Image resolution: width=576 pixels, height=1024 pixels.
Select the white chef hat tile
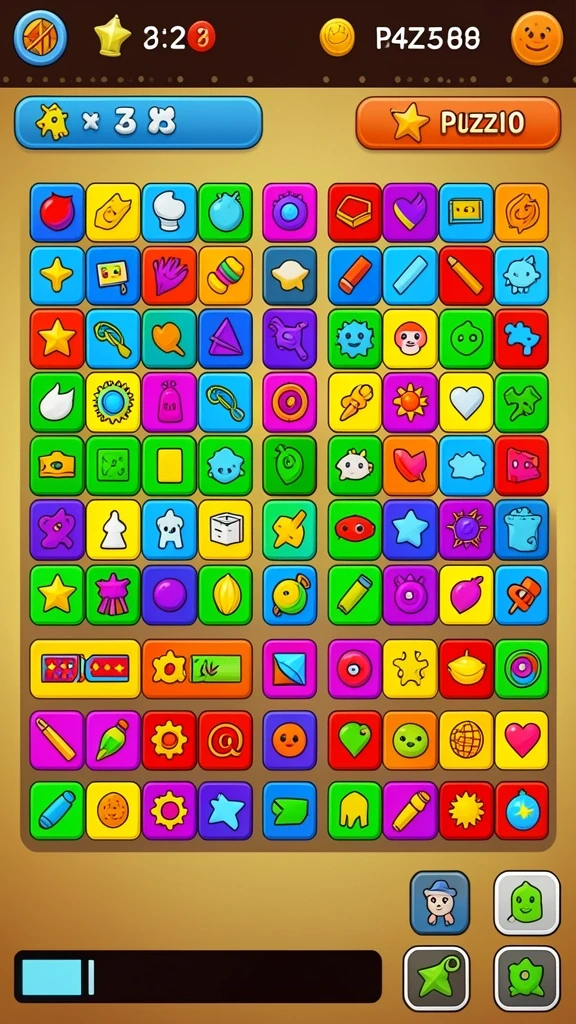pos(169,212)
